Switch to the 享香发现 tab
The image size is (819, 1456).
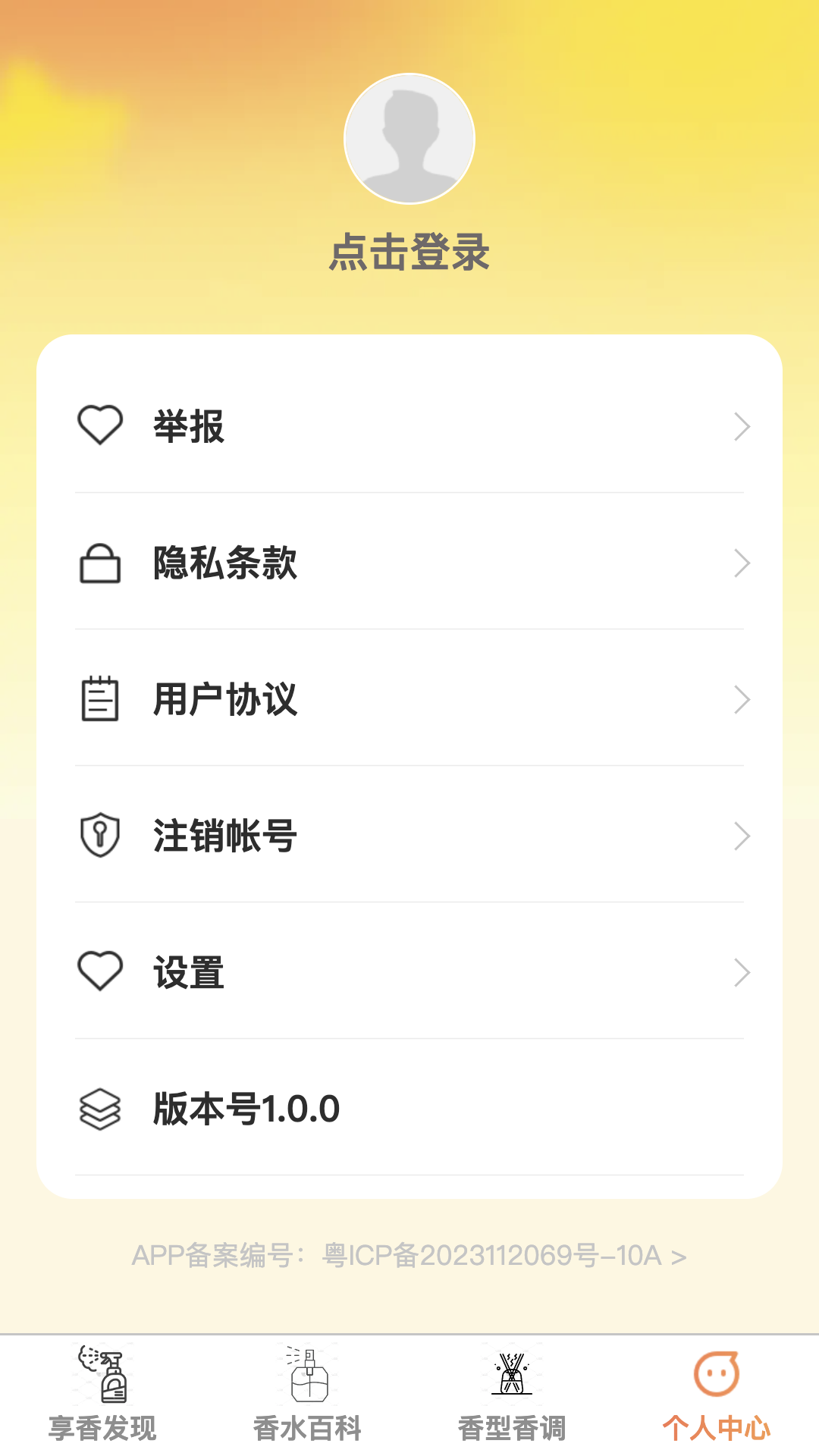point(102,1395)
